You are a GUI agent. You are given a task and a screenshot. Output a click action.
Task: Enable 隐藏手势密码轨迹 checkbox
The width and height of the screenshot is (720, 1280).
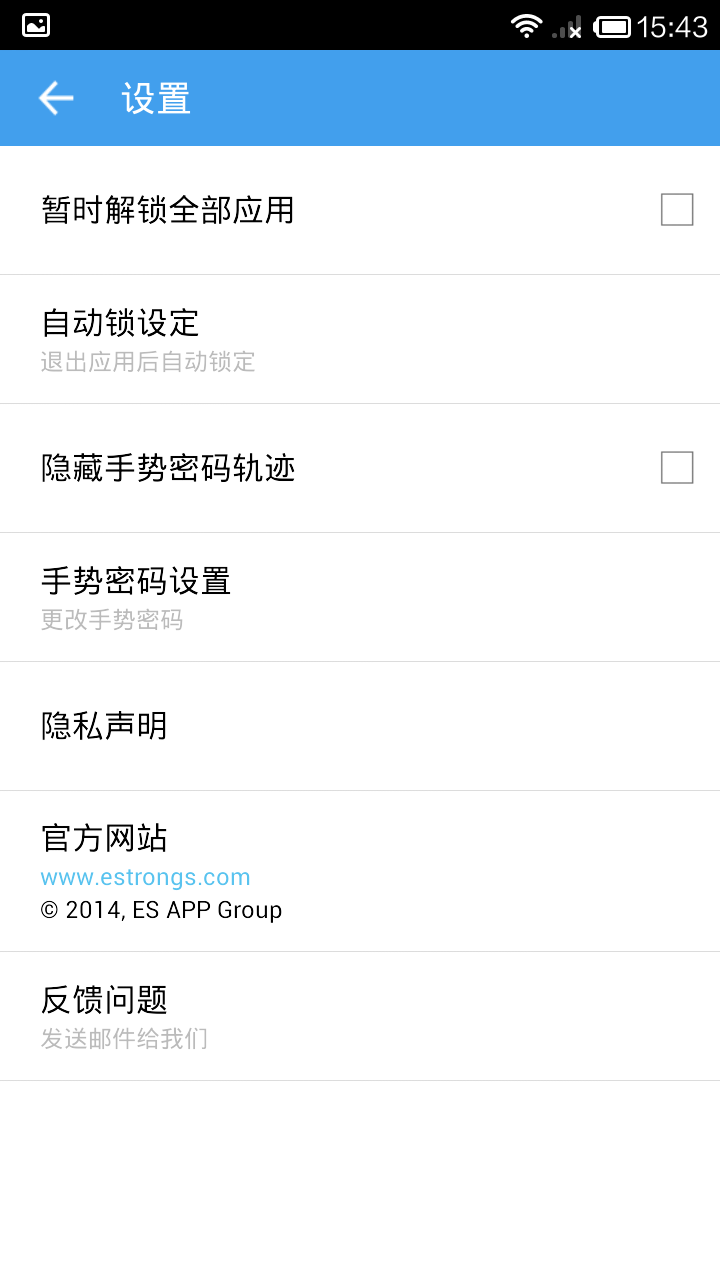(676, 467)
